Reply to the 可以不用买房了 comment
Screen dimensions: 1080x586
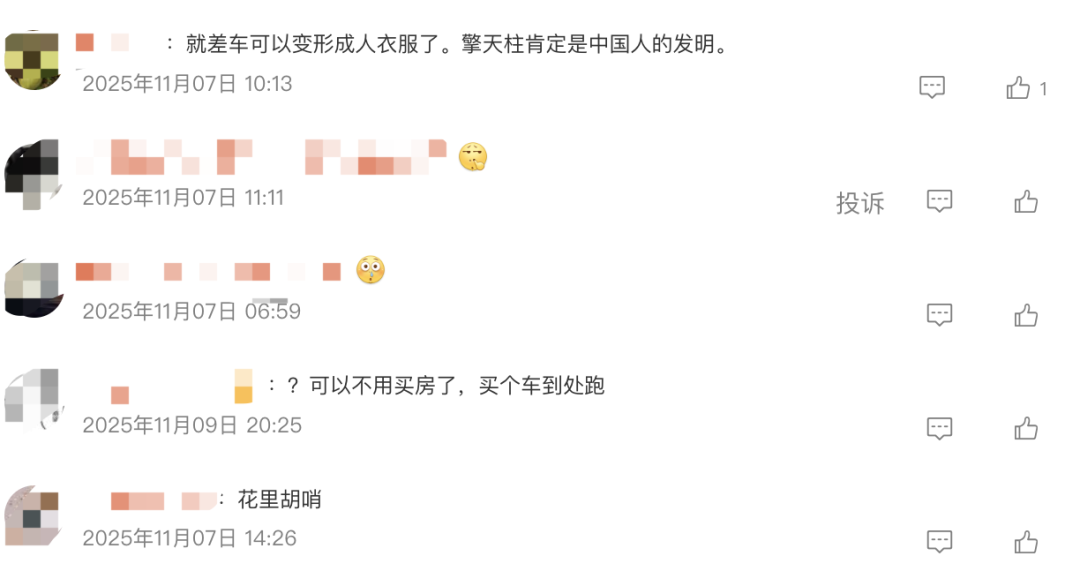[x=938, y=429]
